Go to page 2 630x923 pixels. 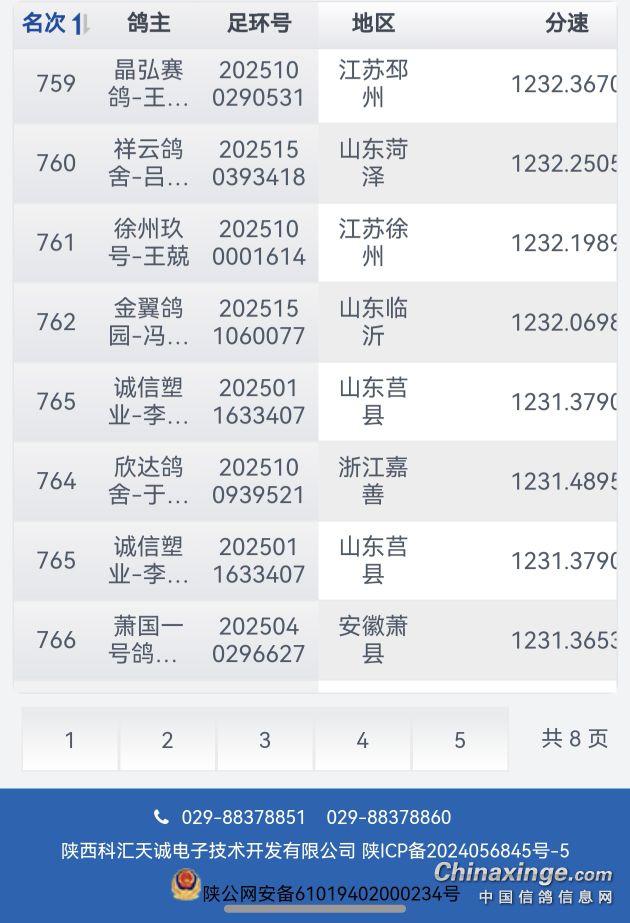pos(167,740)
